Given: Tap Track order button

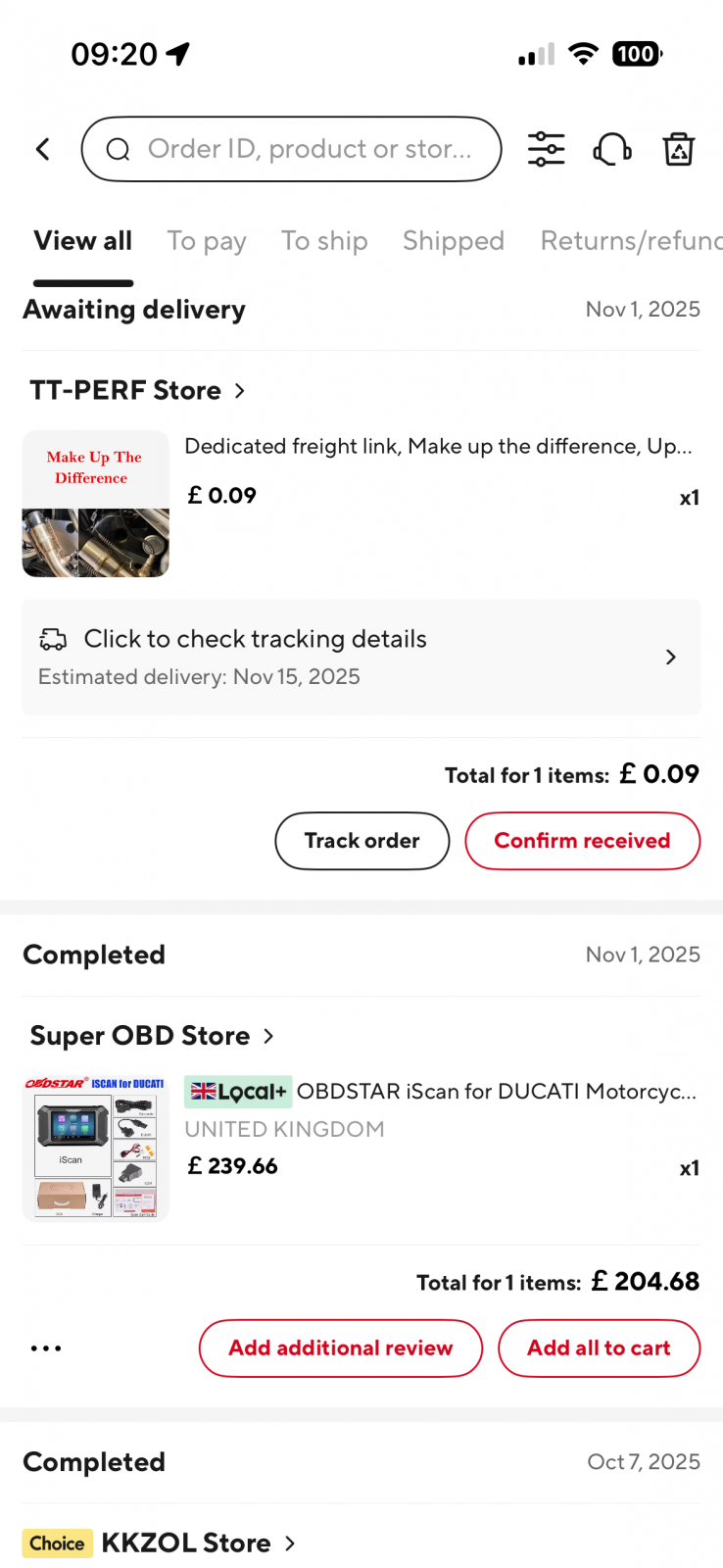Looking at the screenshot, I should [361, 841].
